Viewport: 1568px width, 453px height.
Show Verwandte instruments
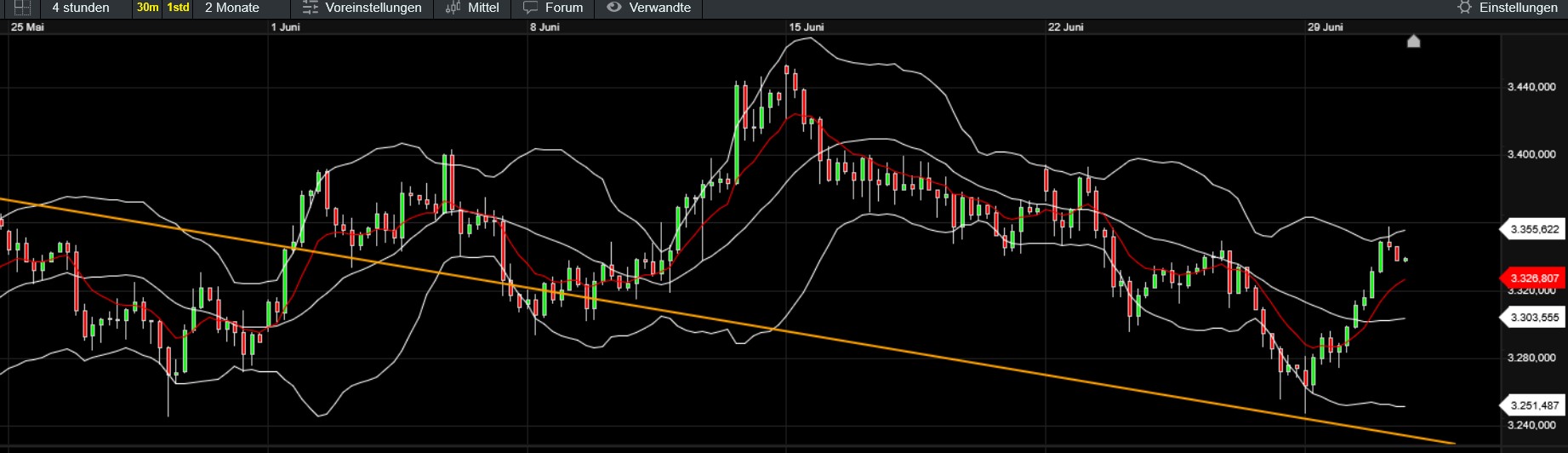(648, 8)
